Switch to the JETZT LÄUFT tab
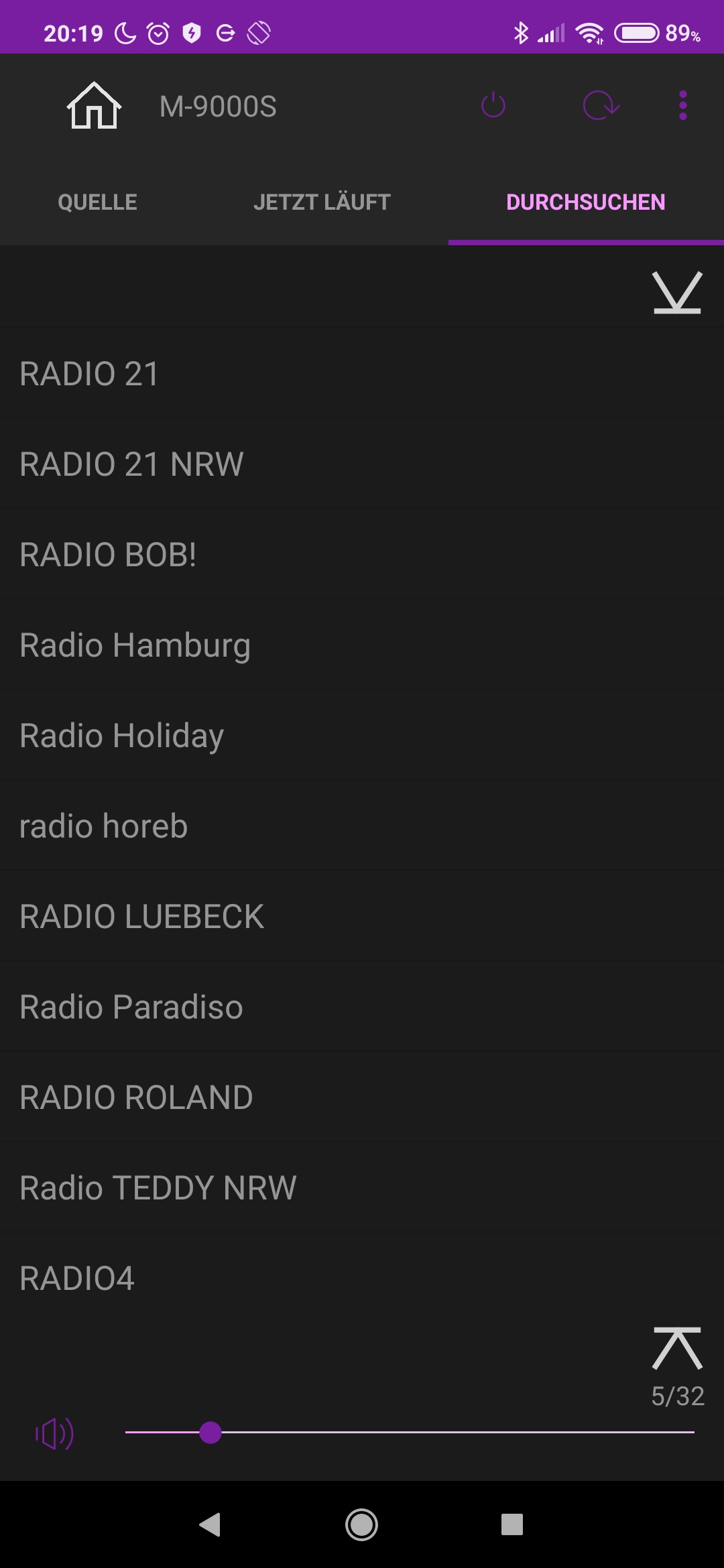The height and width of the screenshot is (1568, 724). pyautogui.click(x=322, y=202)
